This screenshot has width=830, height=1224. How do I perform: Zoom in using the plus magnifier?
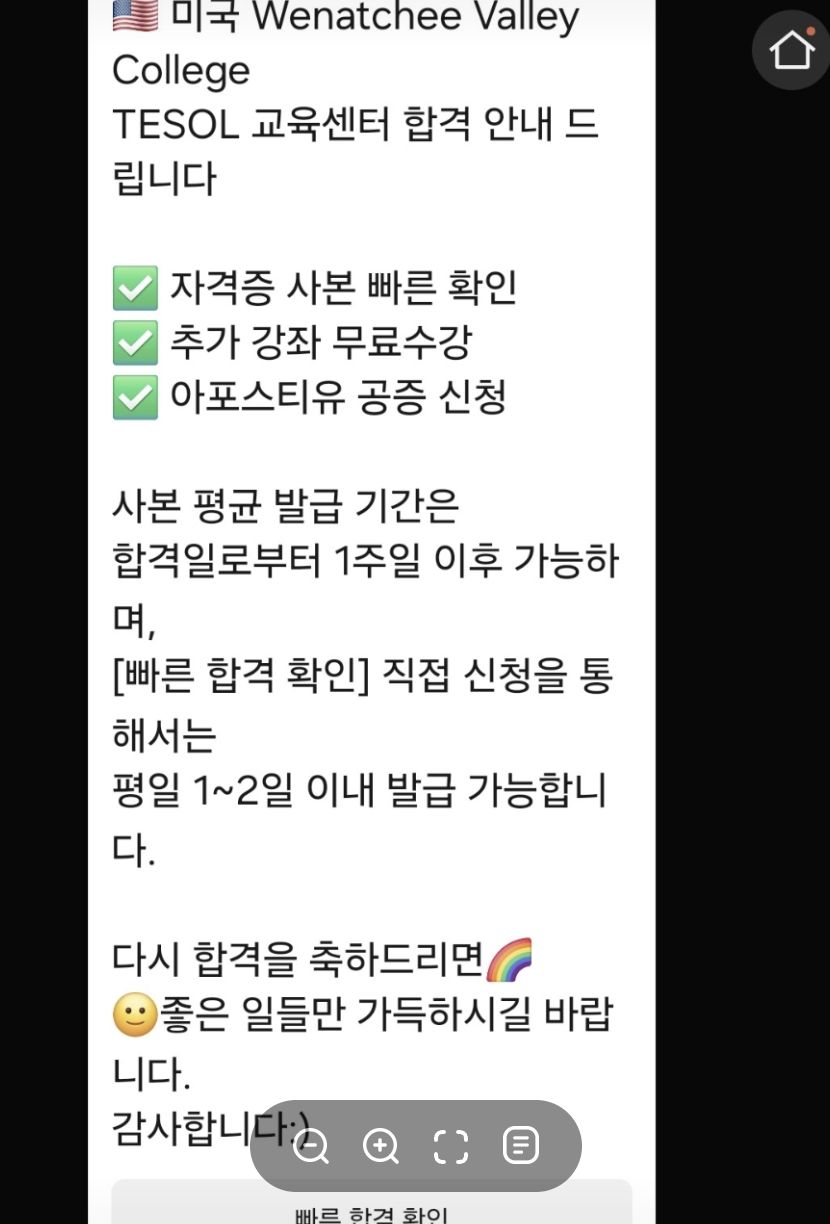click(x=381, y=1146)
